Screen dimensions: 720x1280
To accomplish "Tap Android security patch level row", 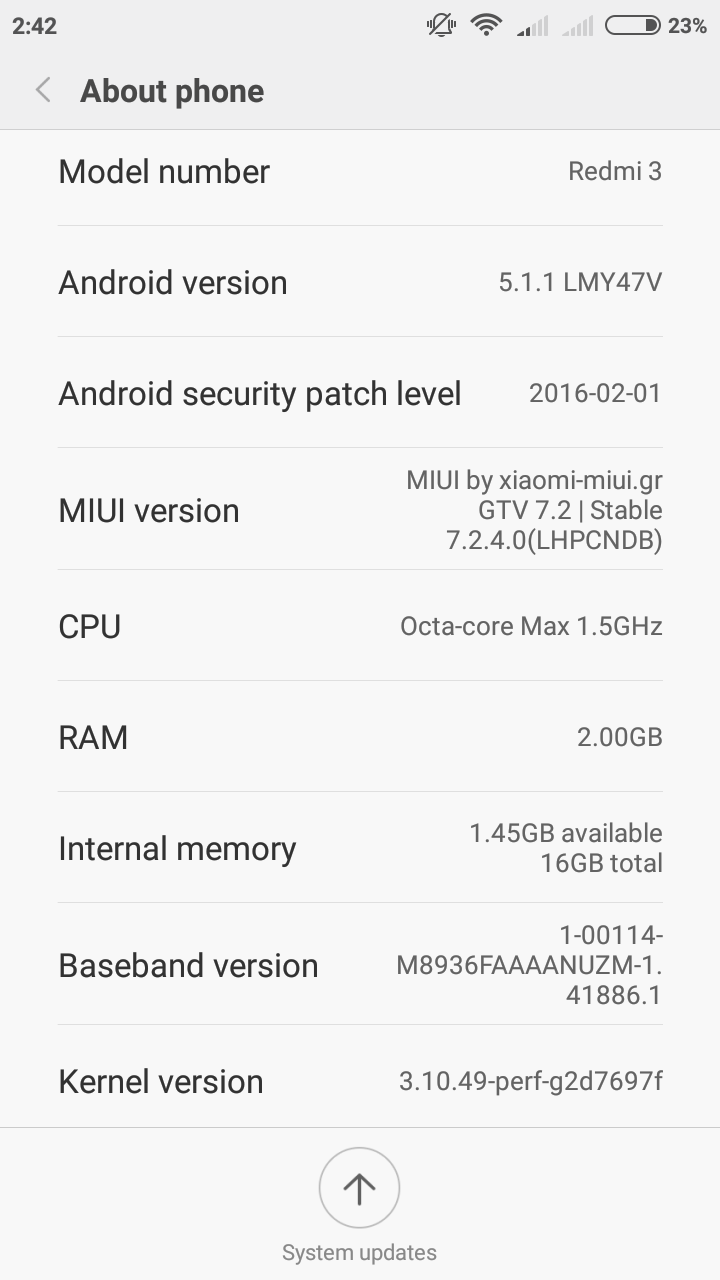I will point(360,393).
